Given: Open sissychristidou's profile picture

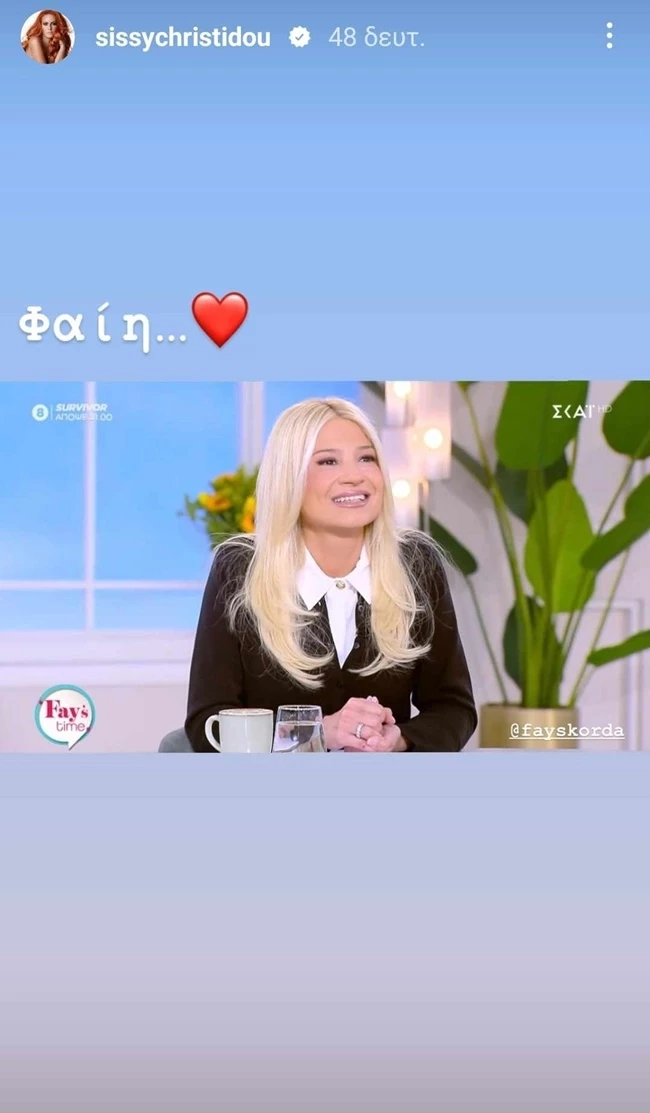Looking at the screenshot, I should pos(47,37).
